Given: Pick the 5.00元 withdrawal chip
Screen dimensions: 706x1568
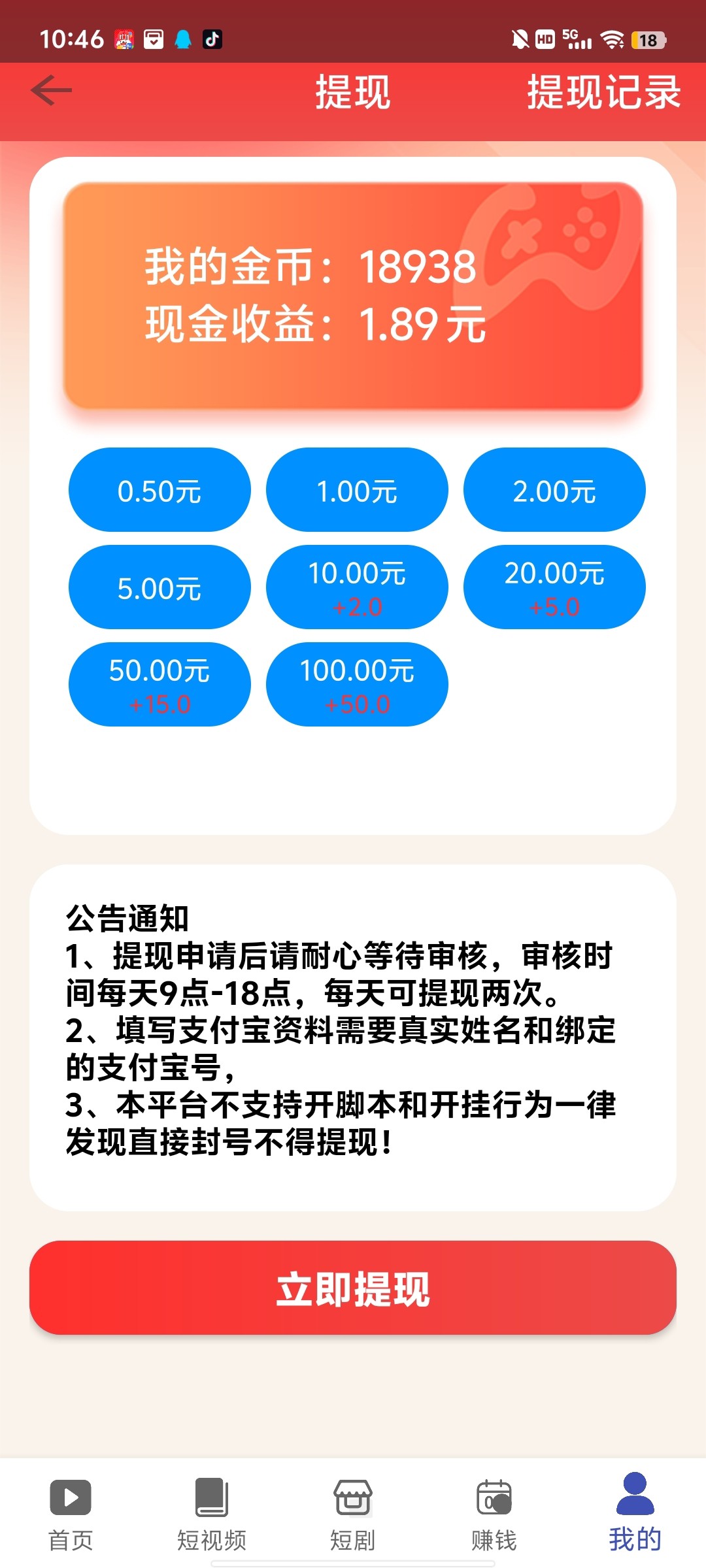Looking at the screenshot, I should tap(159, 587).
